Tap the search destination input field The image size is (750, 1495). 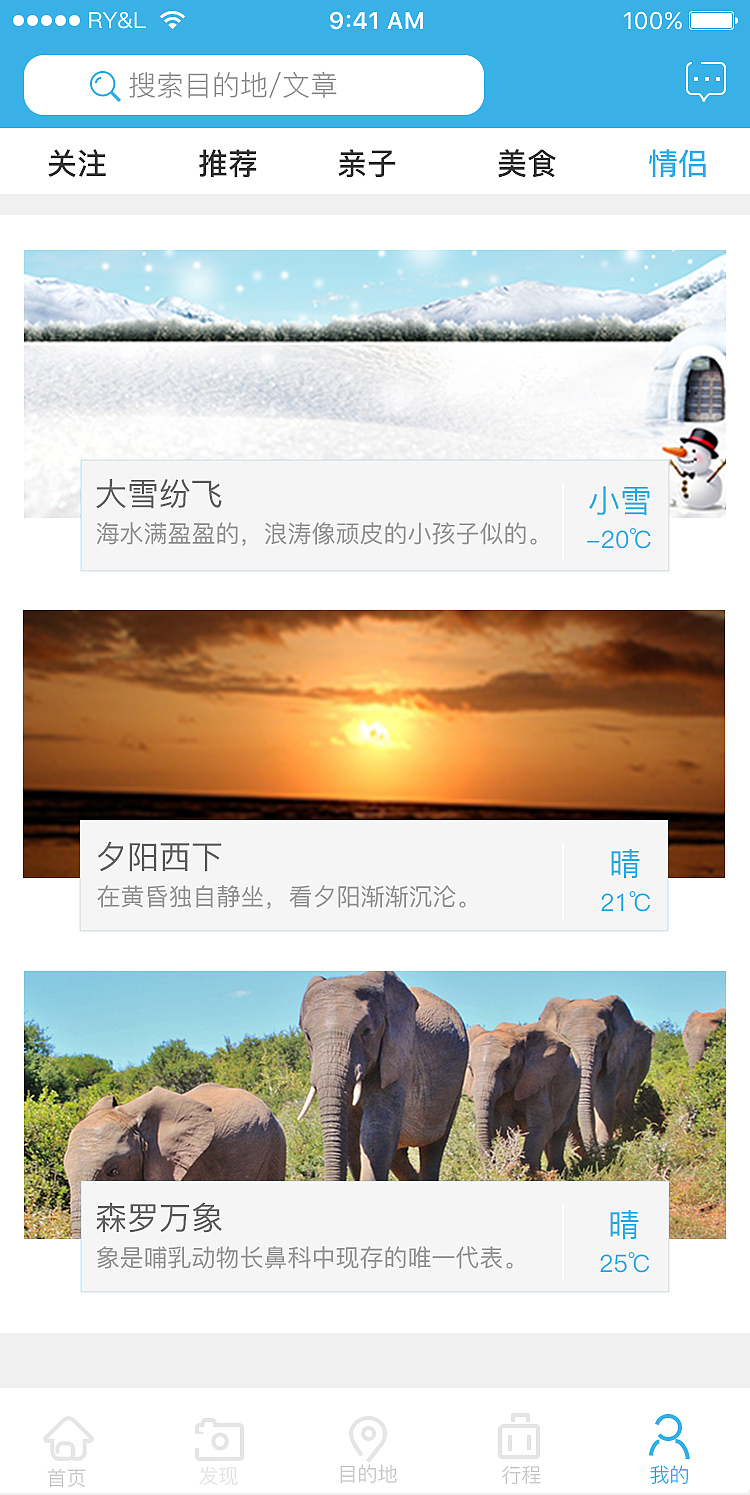coord(280,85)
